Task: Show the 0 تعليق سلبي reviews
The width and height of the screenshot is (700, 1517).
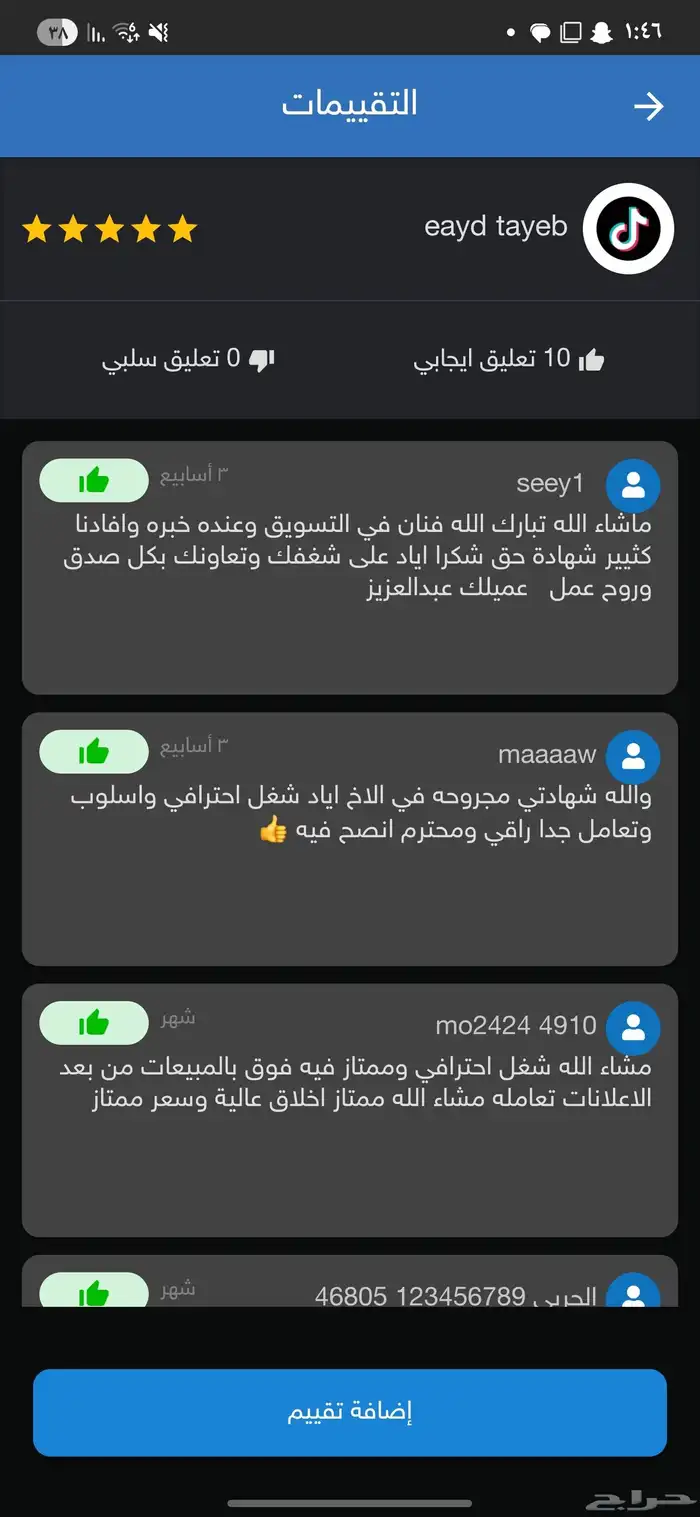Action: [188, 360]
